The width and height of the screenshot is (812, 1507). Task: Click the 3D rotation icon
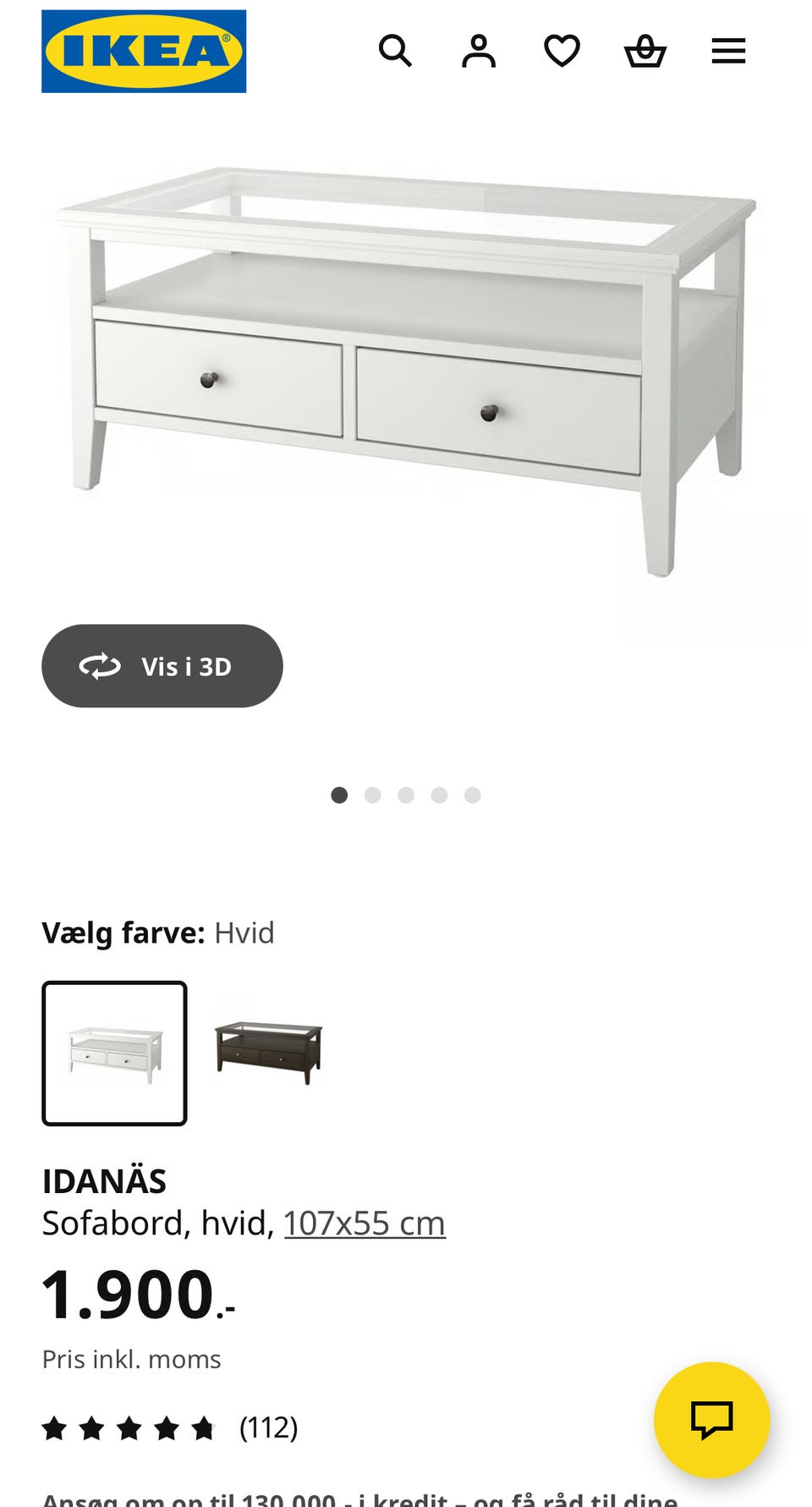pyautogui.click(x=99, y=666)
